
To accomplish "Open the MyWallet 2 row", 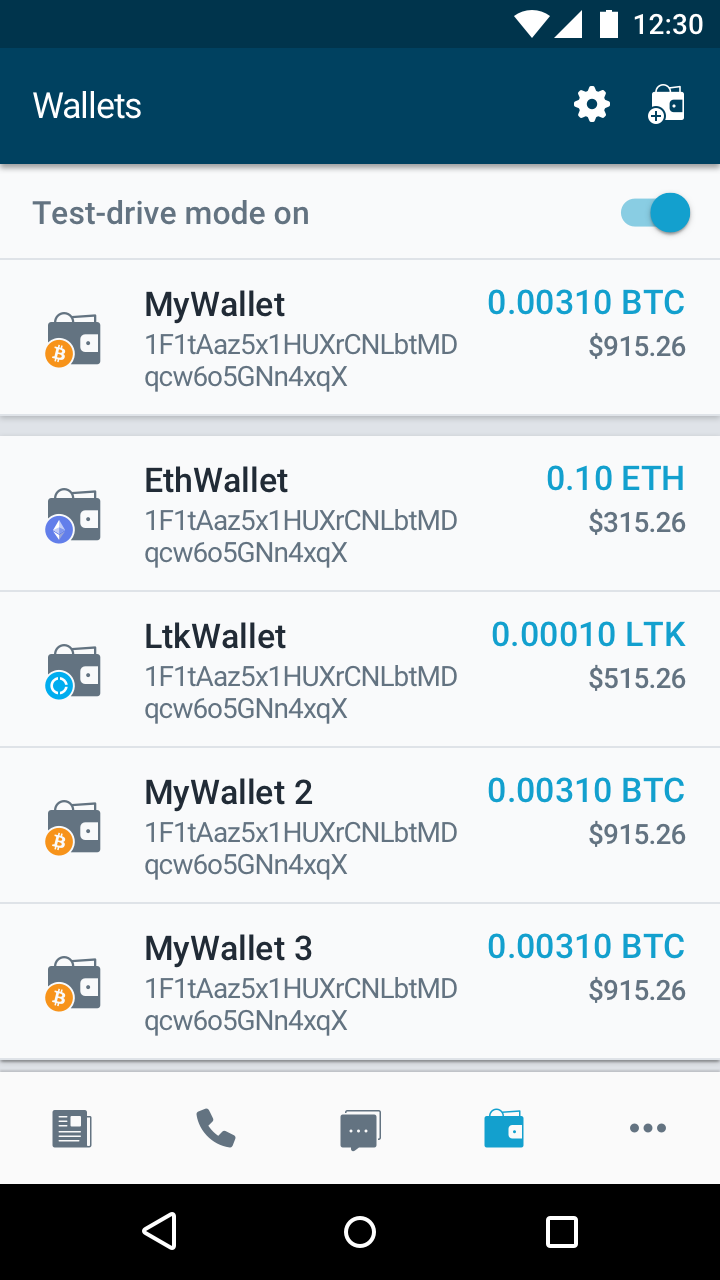I will click(360, 826).
